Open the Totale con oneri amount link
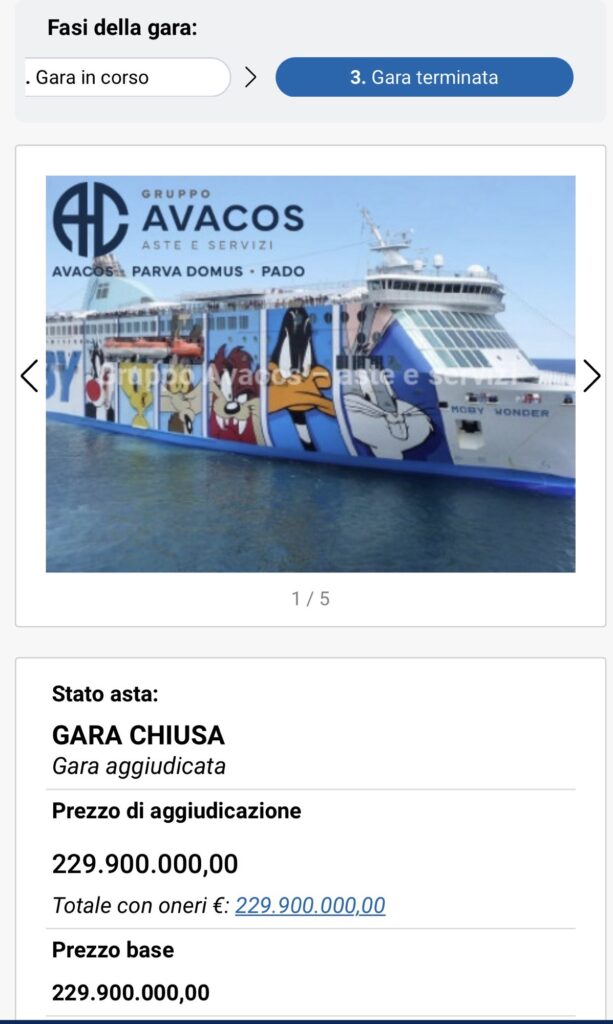 [x=309, y=905]
